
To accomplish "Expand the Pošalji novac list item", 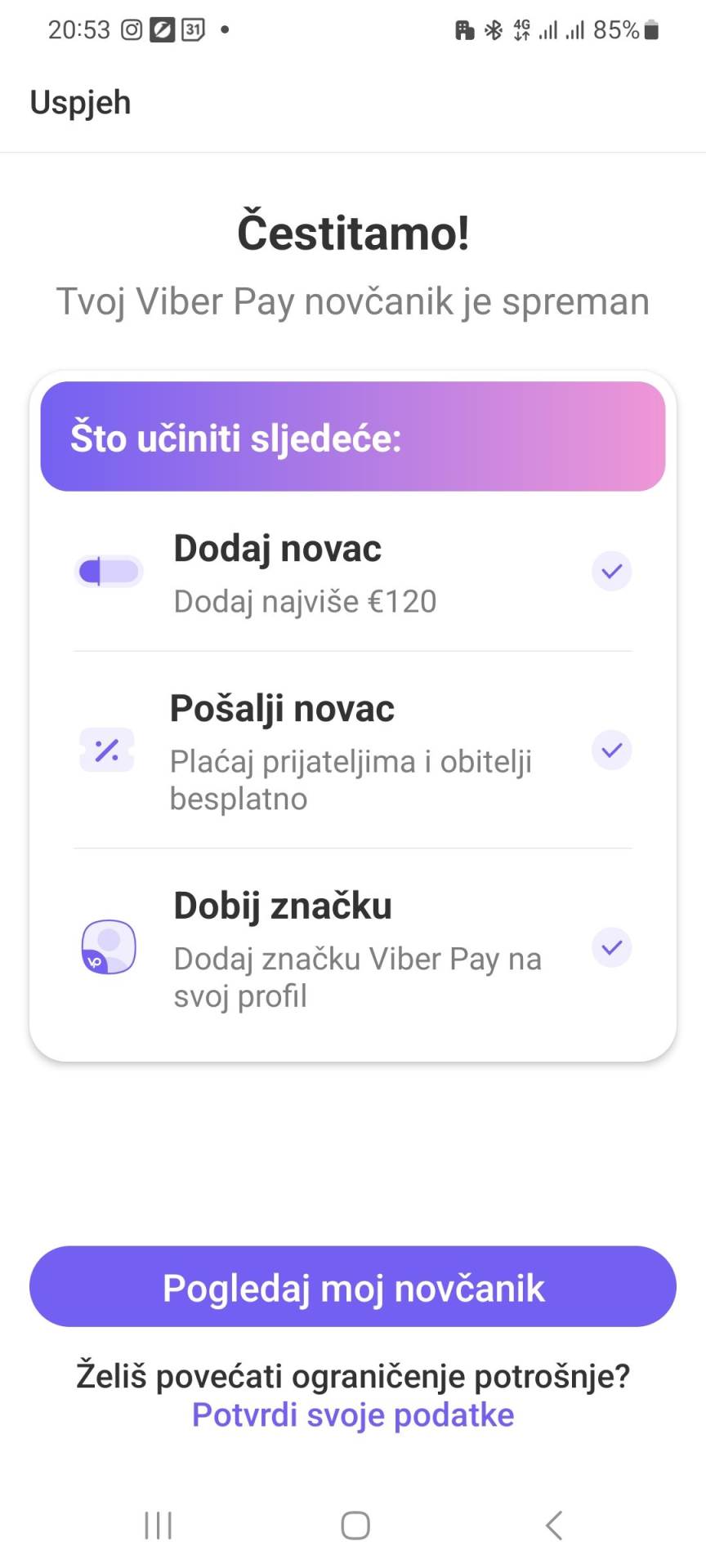I will pos(353,750).
